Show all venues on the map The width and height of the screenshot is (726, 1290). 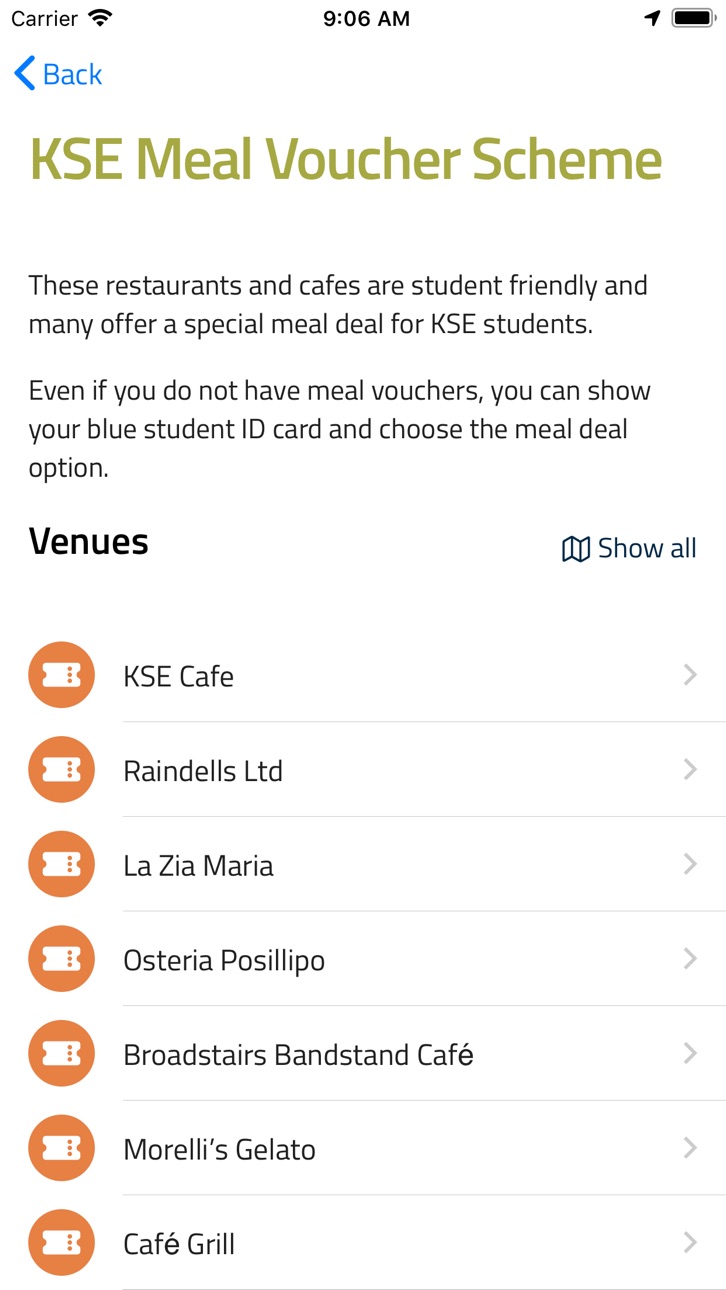click(629, 548)
